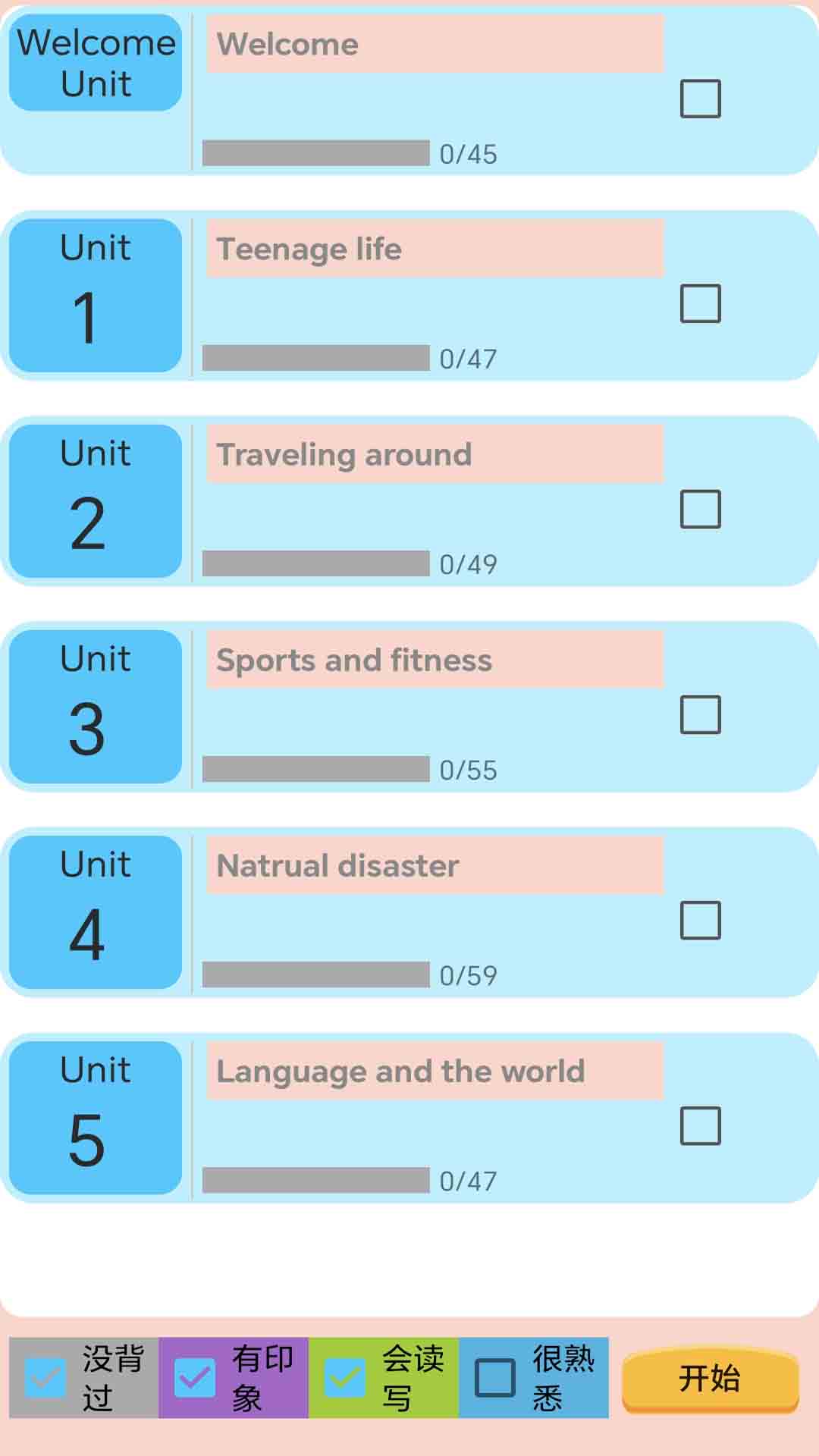Image resolution: width=819 pixels, height=1456 pixels.
Task: Select the Unit 2 badge
Action: click(95, 500)
